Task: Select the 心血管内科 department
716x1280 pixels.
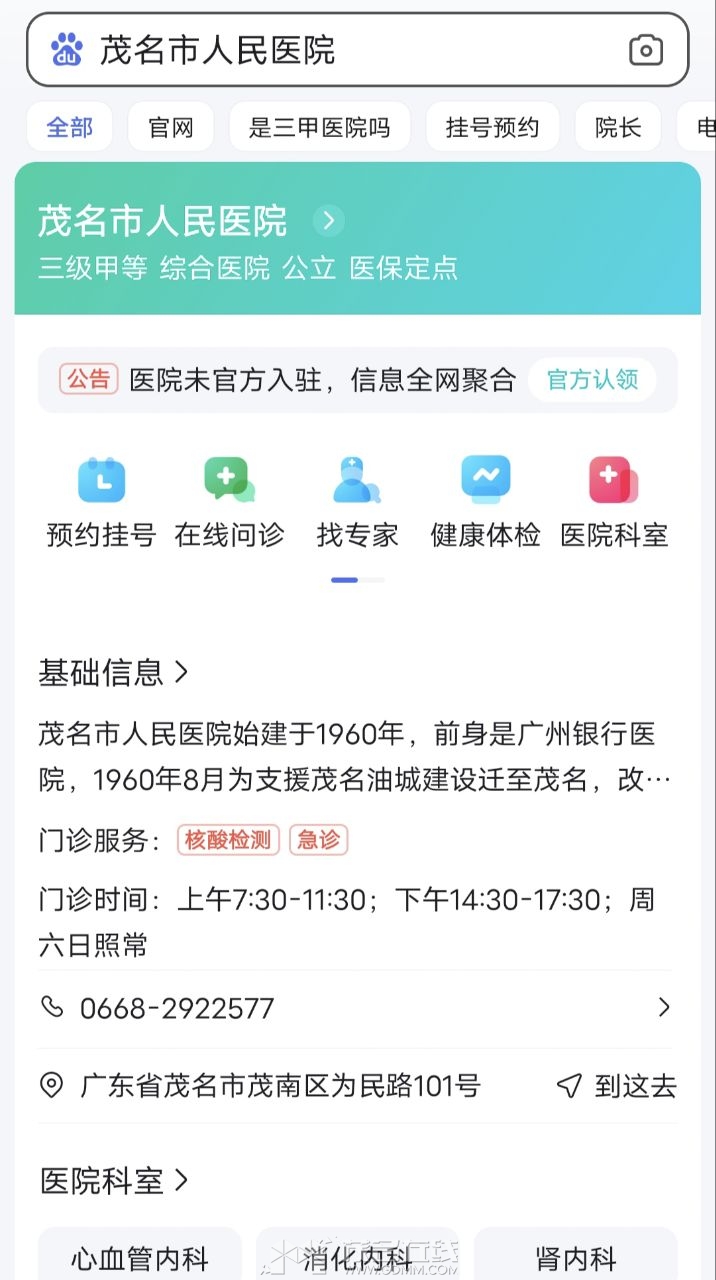Action: tap(140, 1257)
